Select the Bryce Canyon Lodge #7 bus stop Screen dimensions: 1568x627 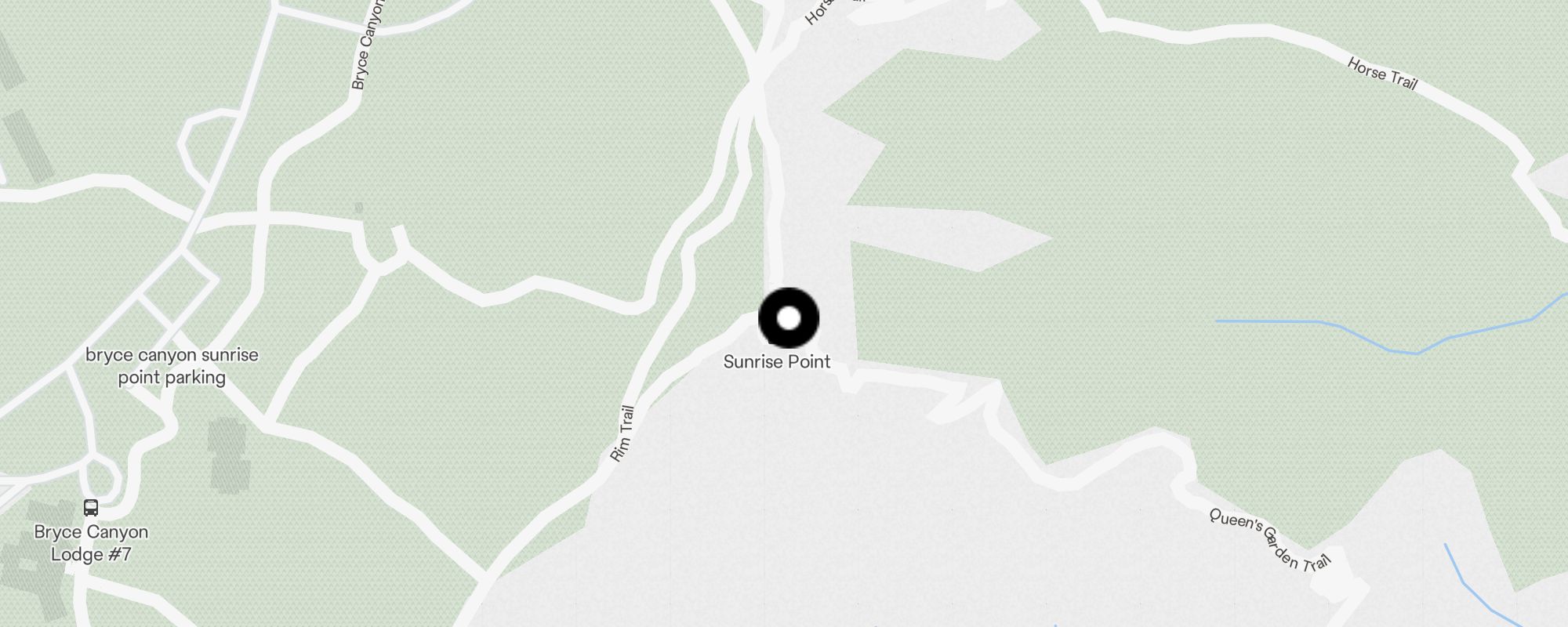pos(91,508)
